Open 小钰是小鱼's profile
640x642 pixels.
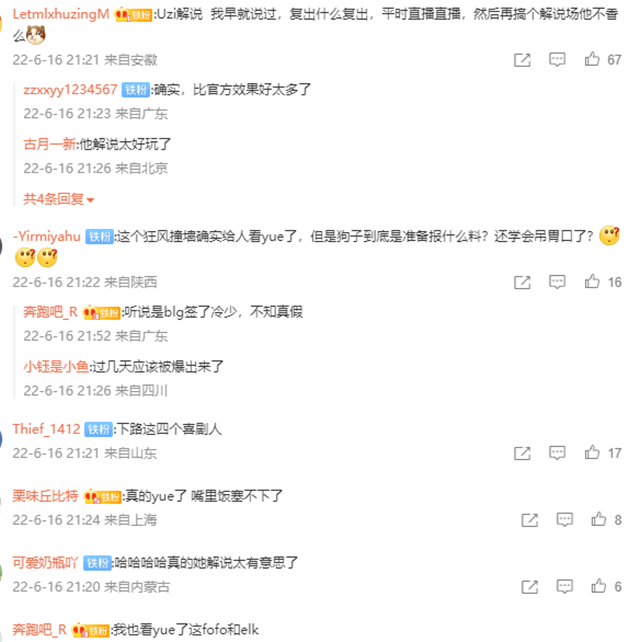coord(56,366)
